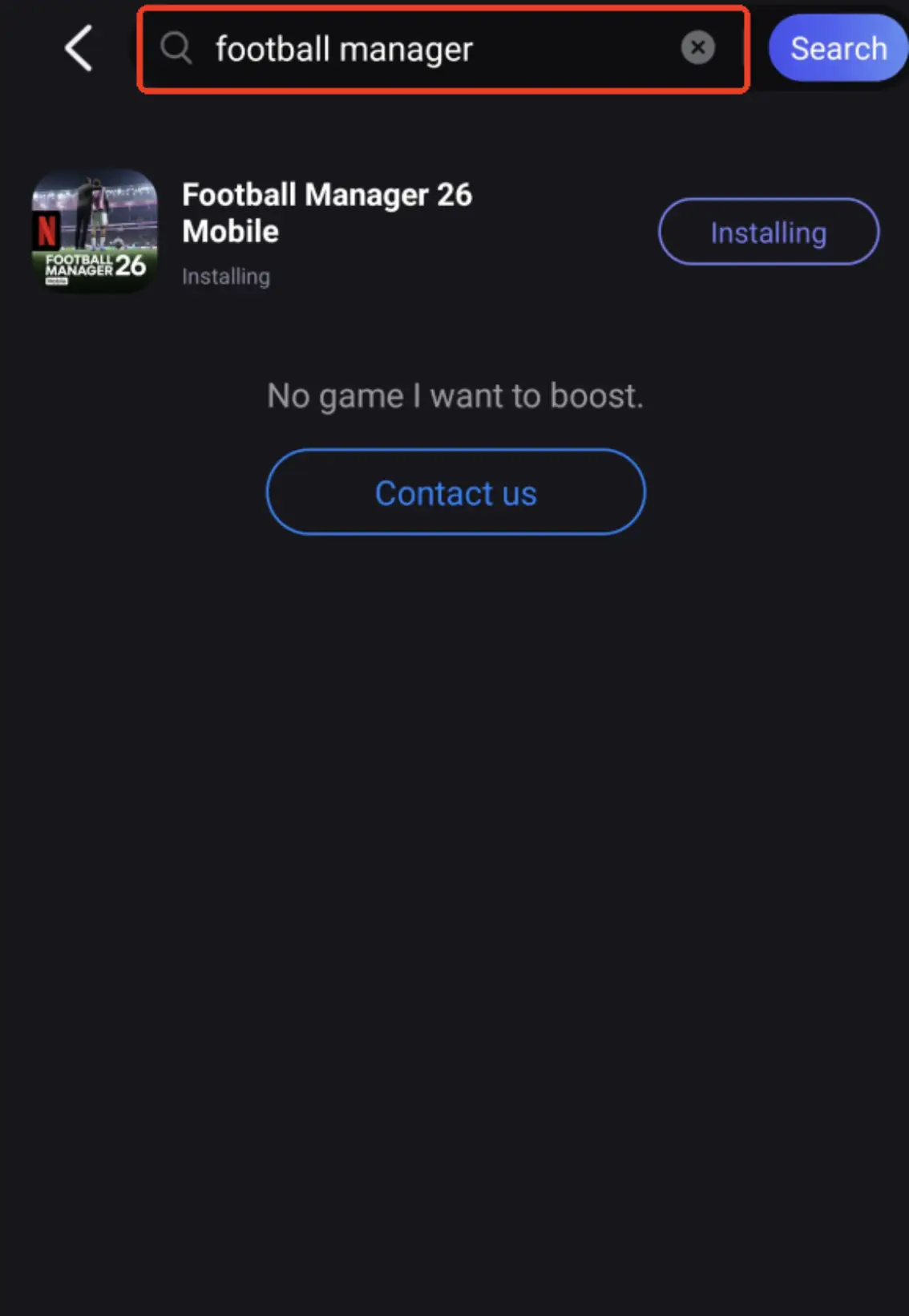Click the back arrow to leave search

pyautogui.click(x=78, y=48)
